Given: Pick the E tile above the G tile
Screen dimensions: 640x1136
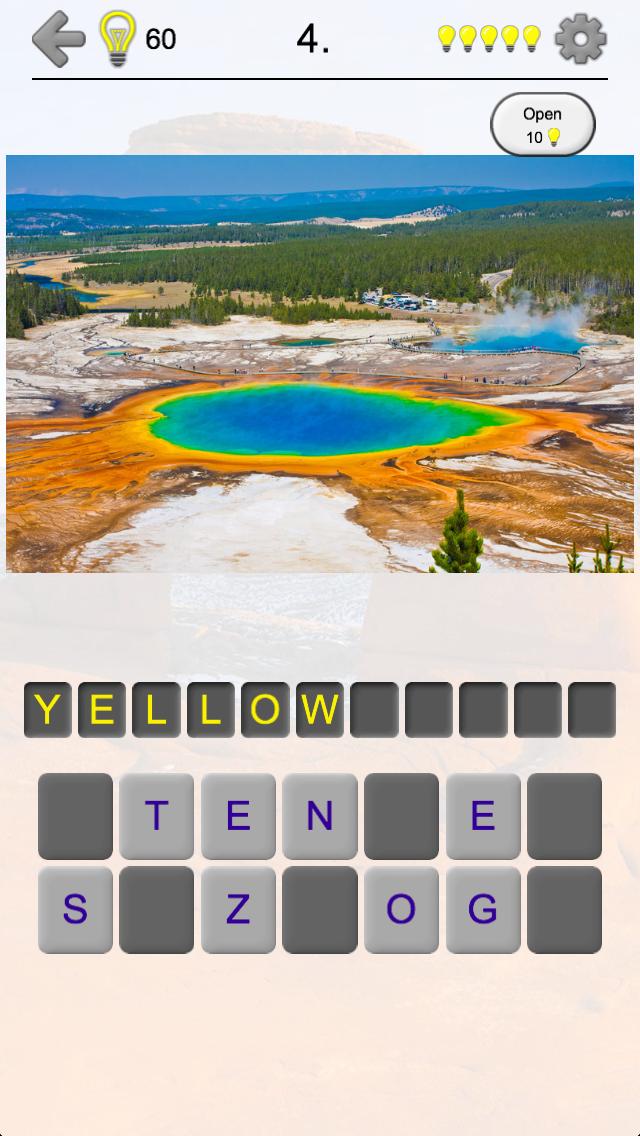Looking at the screenshot, I should [483, 816].
